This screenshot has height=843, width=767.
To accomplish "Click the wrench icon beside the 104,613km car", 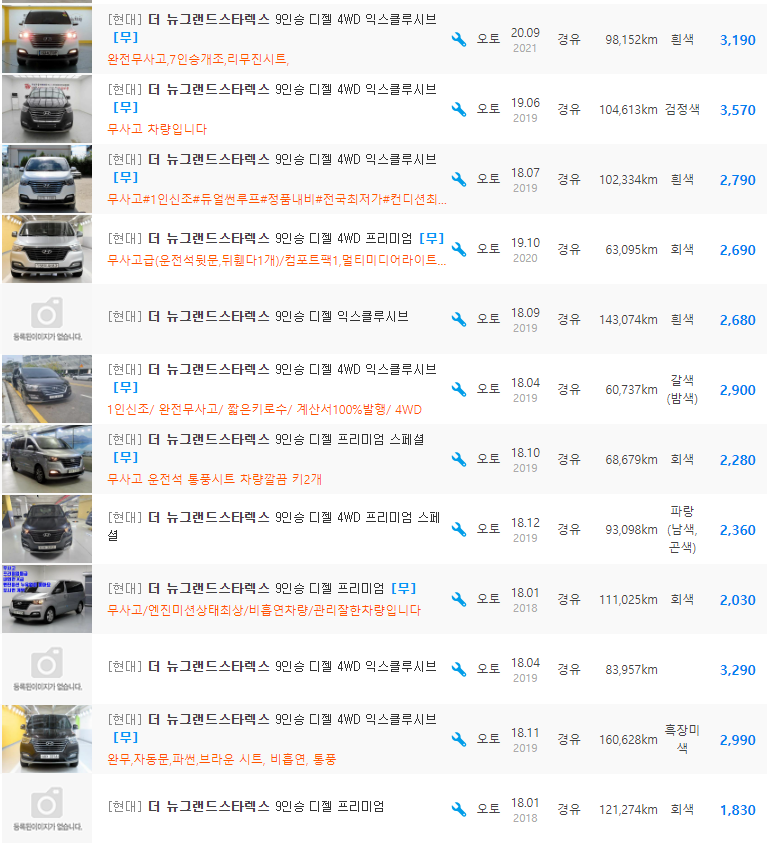I will point(459,110).
